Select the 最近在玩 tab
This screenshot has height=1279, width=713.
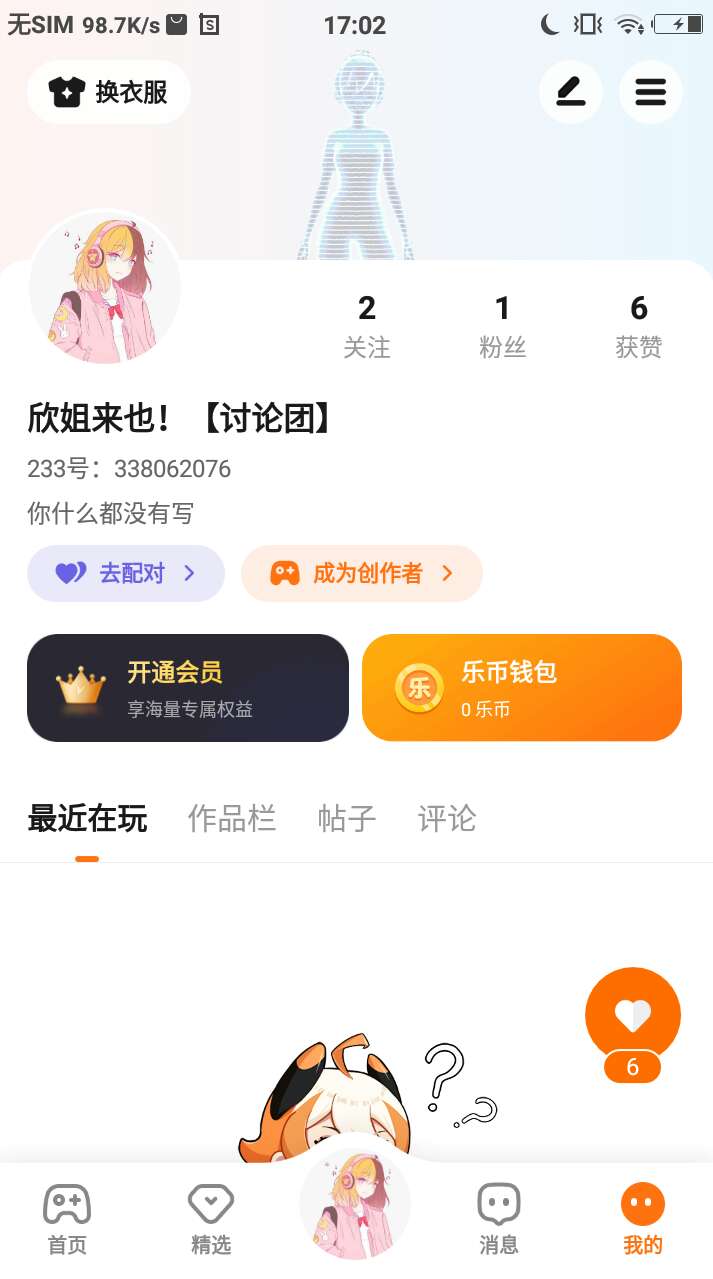coord(87,819)
